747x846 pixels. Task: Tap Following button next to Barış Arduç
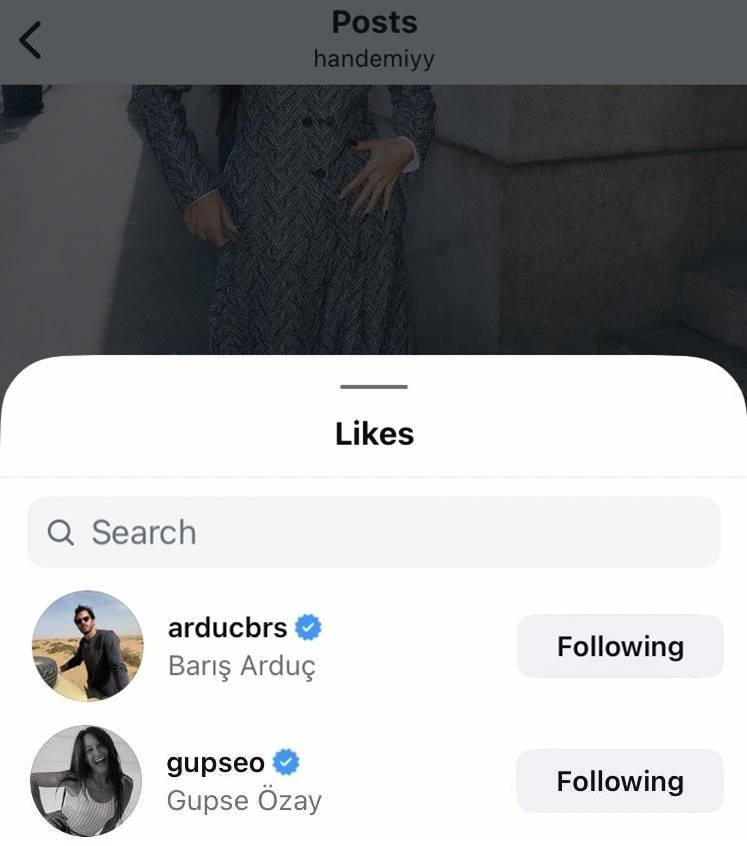pos(620,646)
